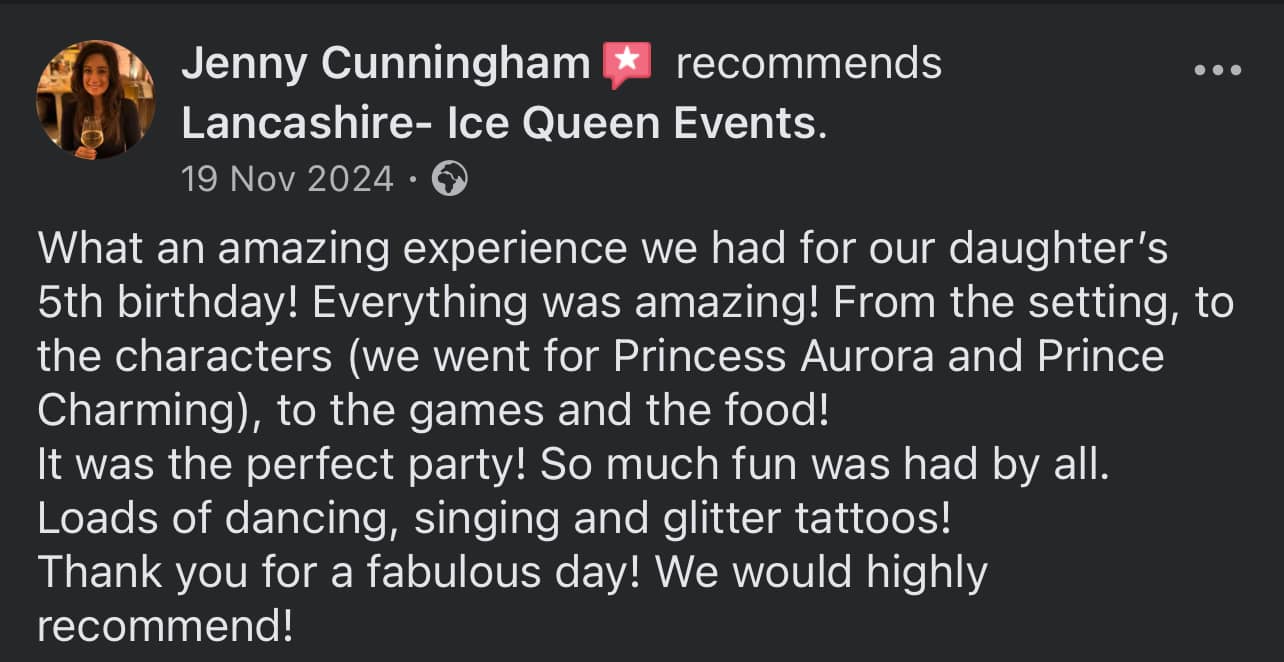Open Jenny Cunningham's profile picture
The image size is (1284, 662).
(x=95, y=100)
